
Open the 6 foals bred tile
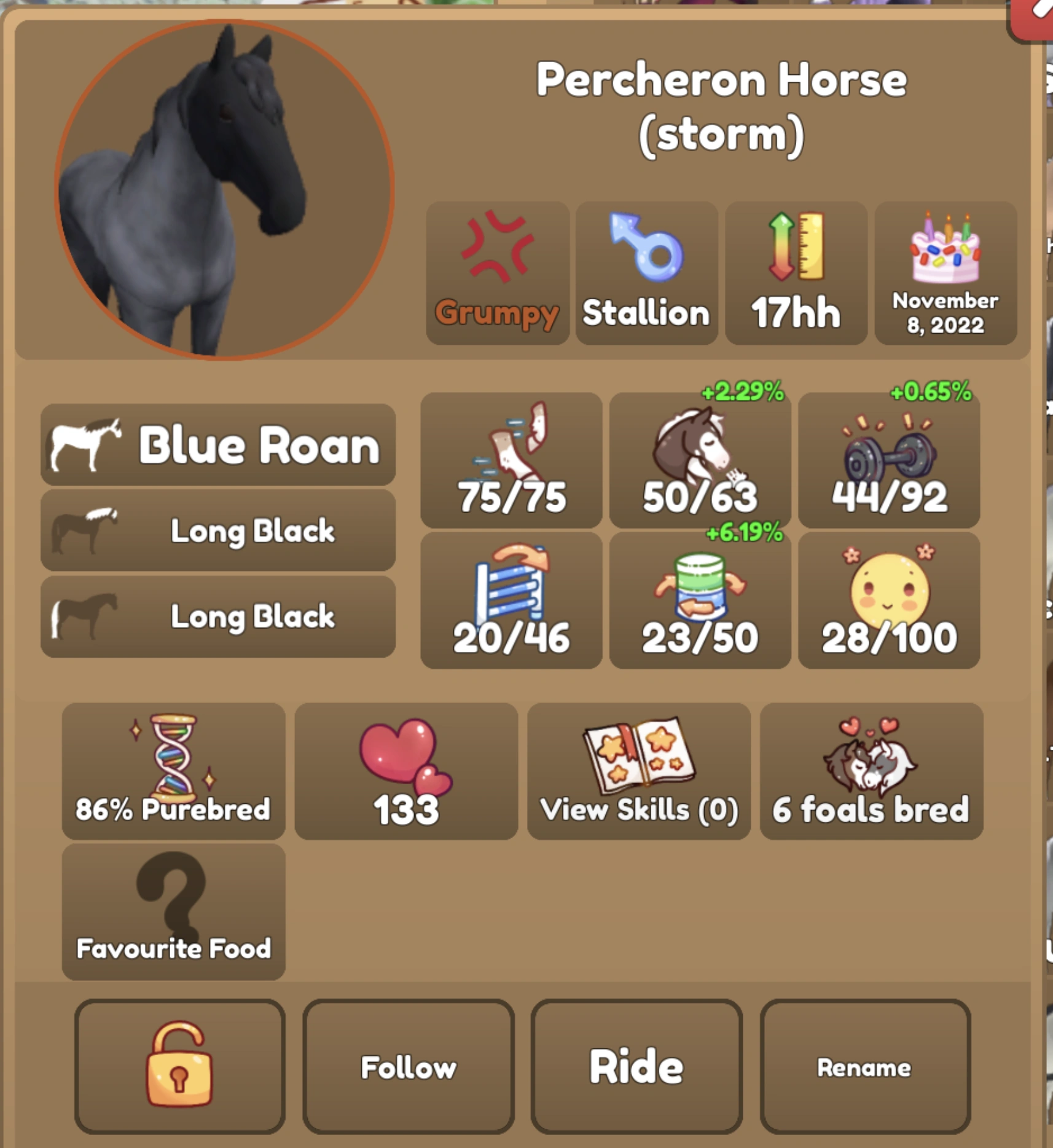pyautogui.click(x=871, y=771)
